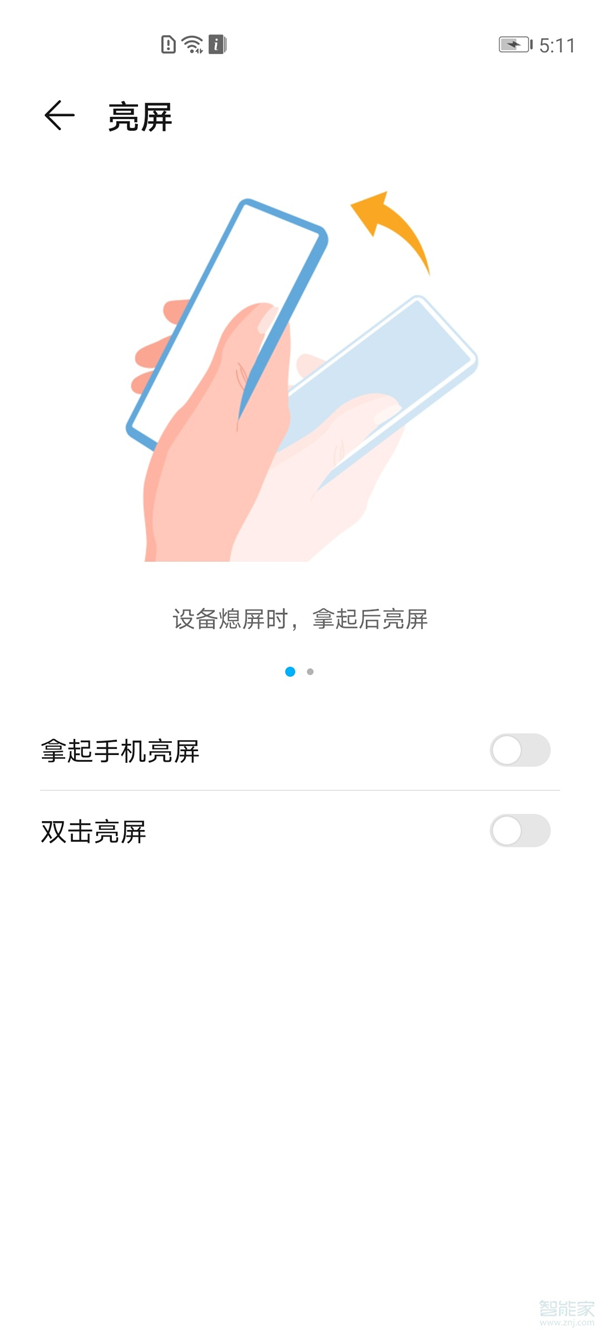Select the second page indicator dot

click(x=310, y=672)
